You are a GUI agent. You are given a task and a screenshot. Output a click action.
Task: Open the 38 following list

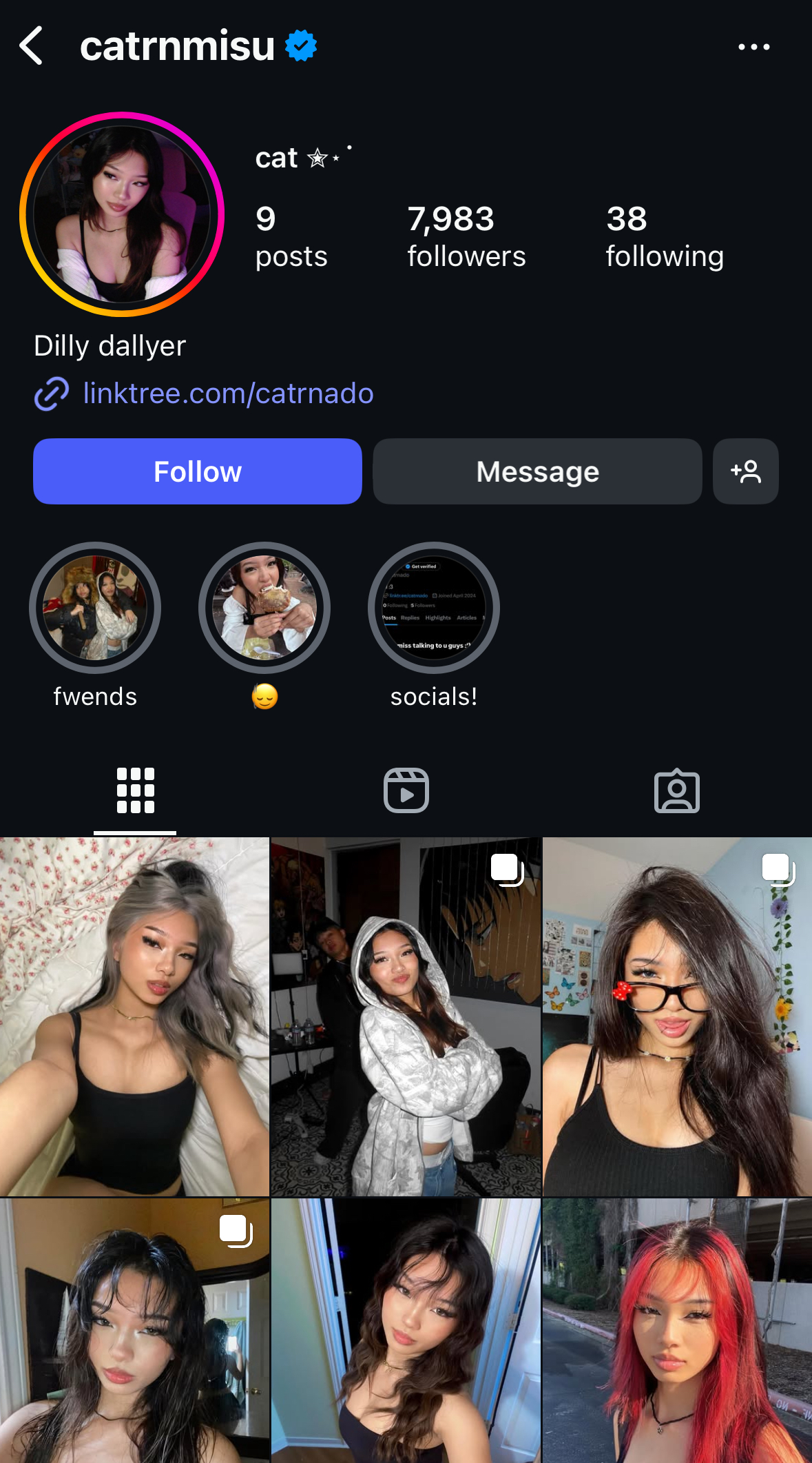coord(665,236)
